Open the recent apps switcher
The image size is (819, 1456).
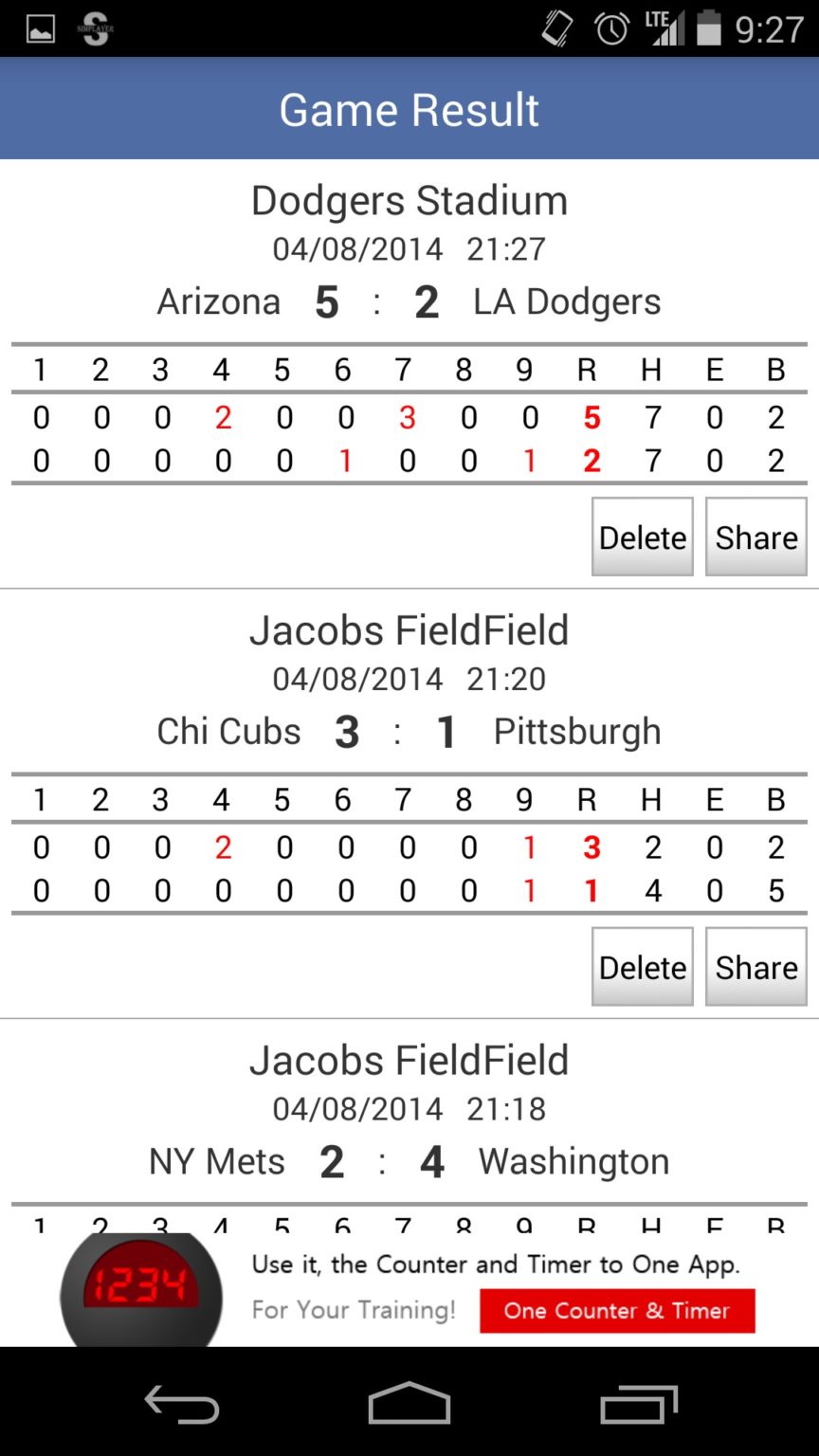(639, 1405)
